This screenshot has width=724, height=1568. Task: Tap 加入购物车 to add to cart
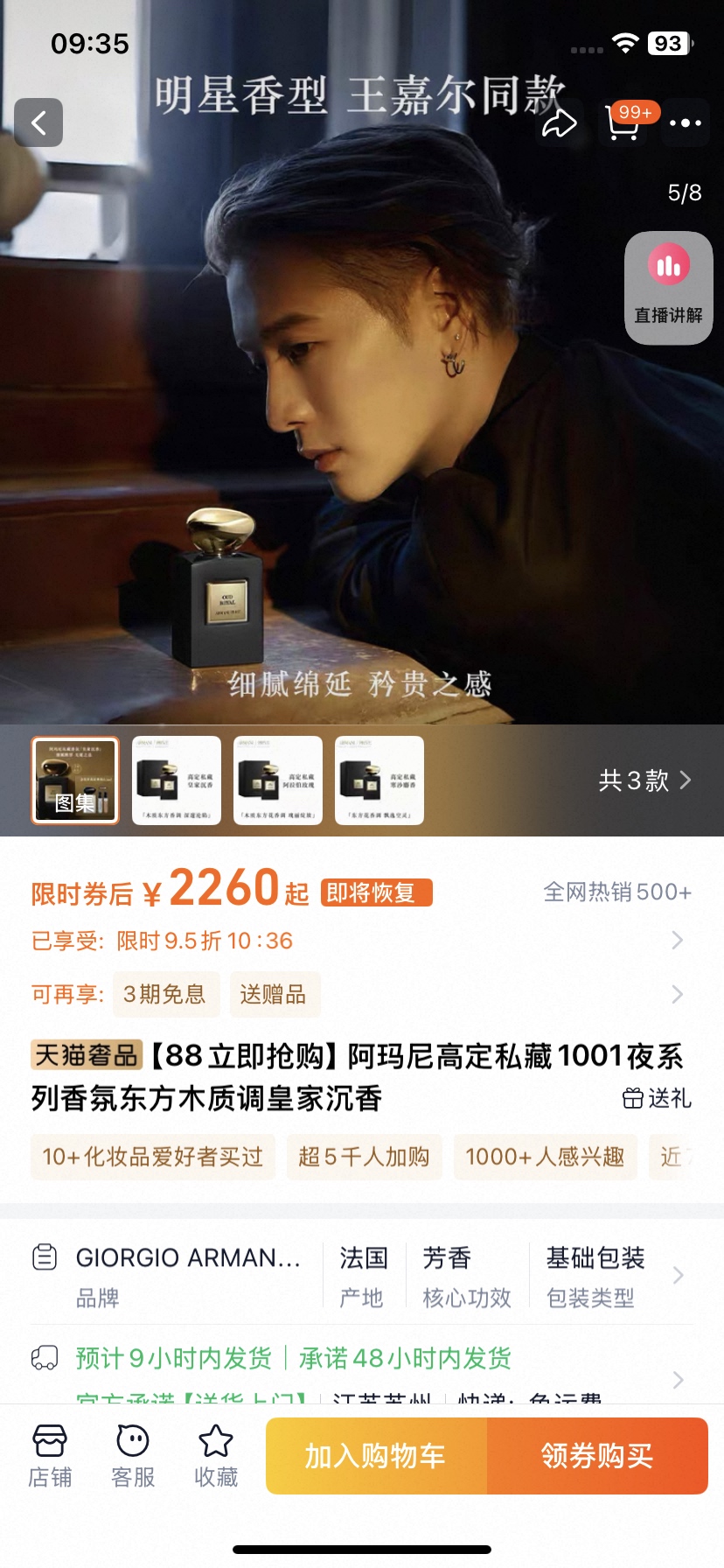(x=376, y=1456)
